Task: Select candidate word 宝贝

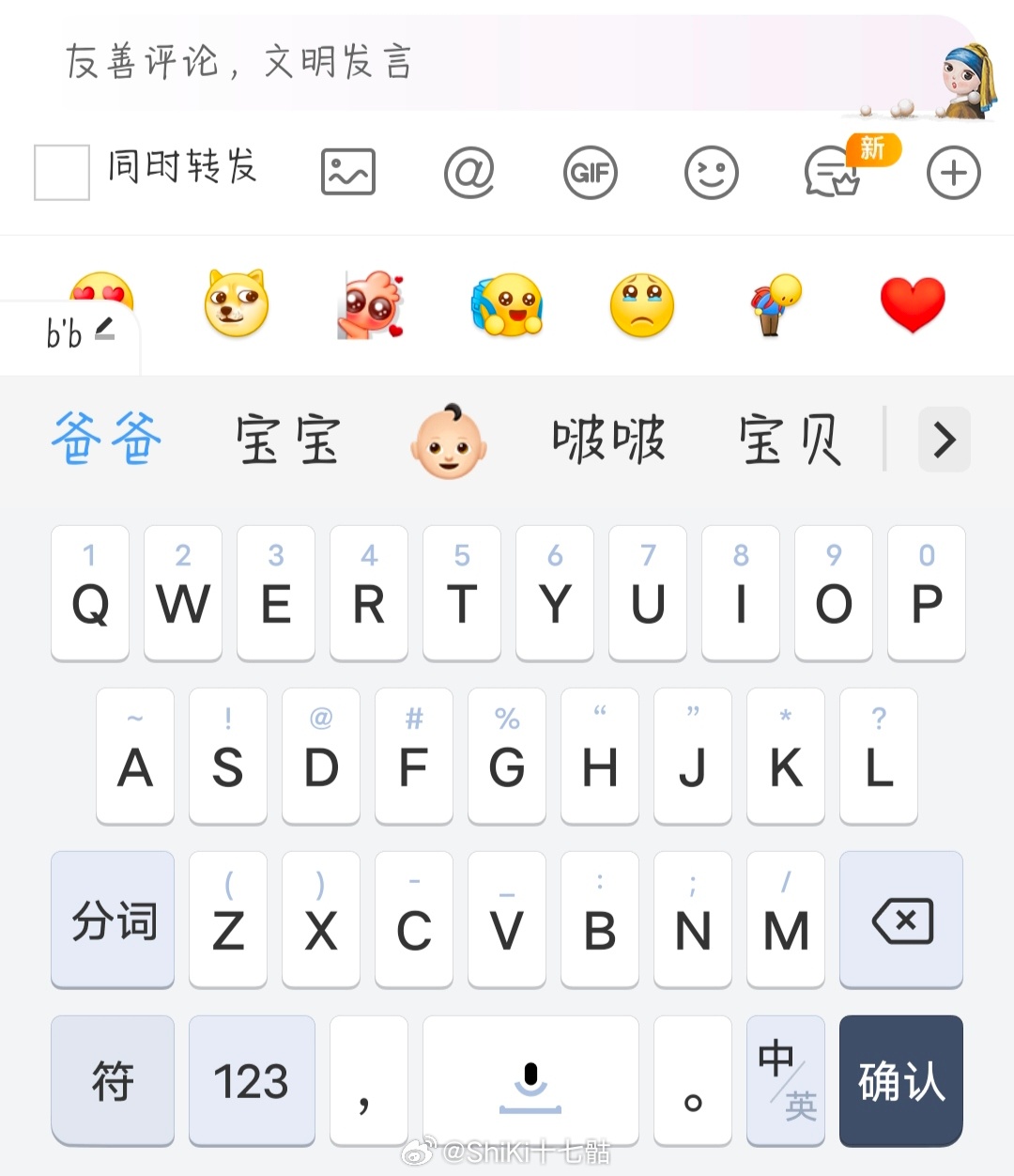Action: coord(790,440)
